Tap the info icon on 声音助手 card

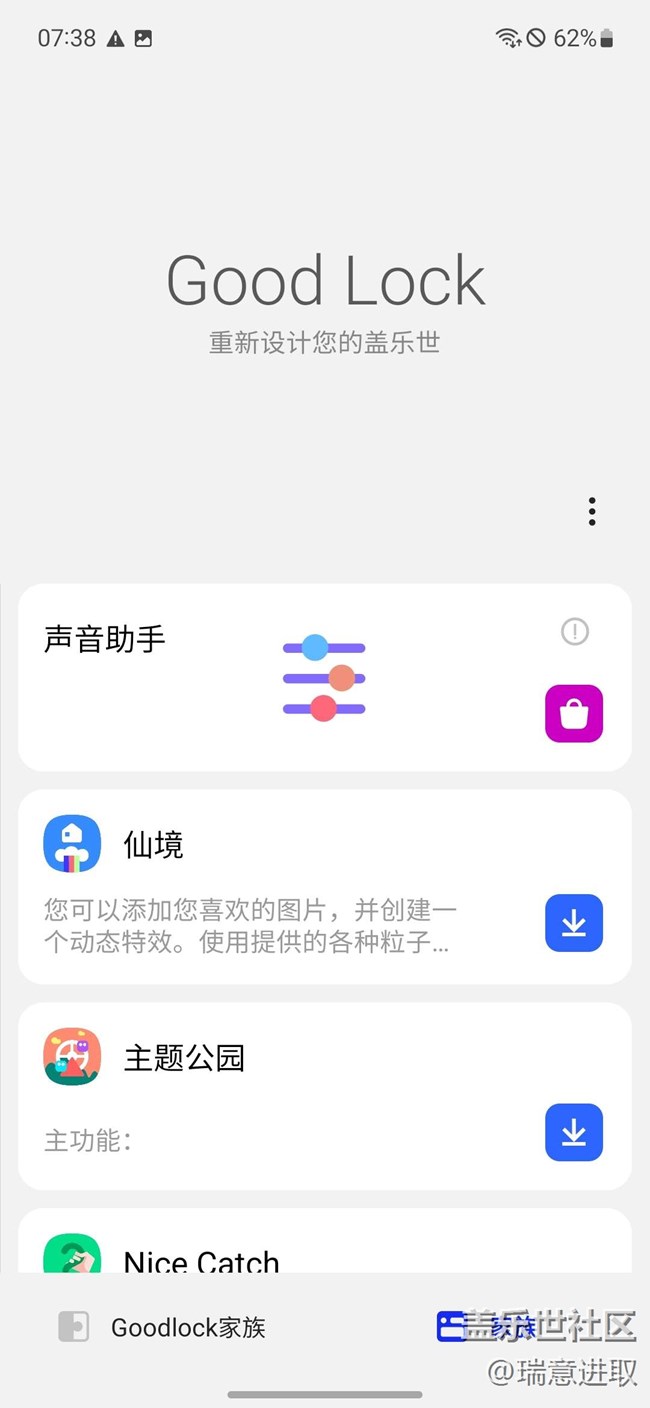[x=575, y=632]
